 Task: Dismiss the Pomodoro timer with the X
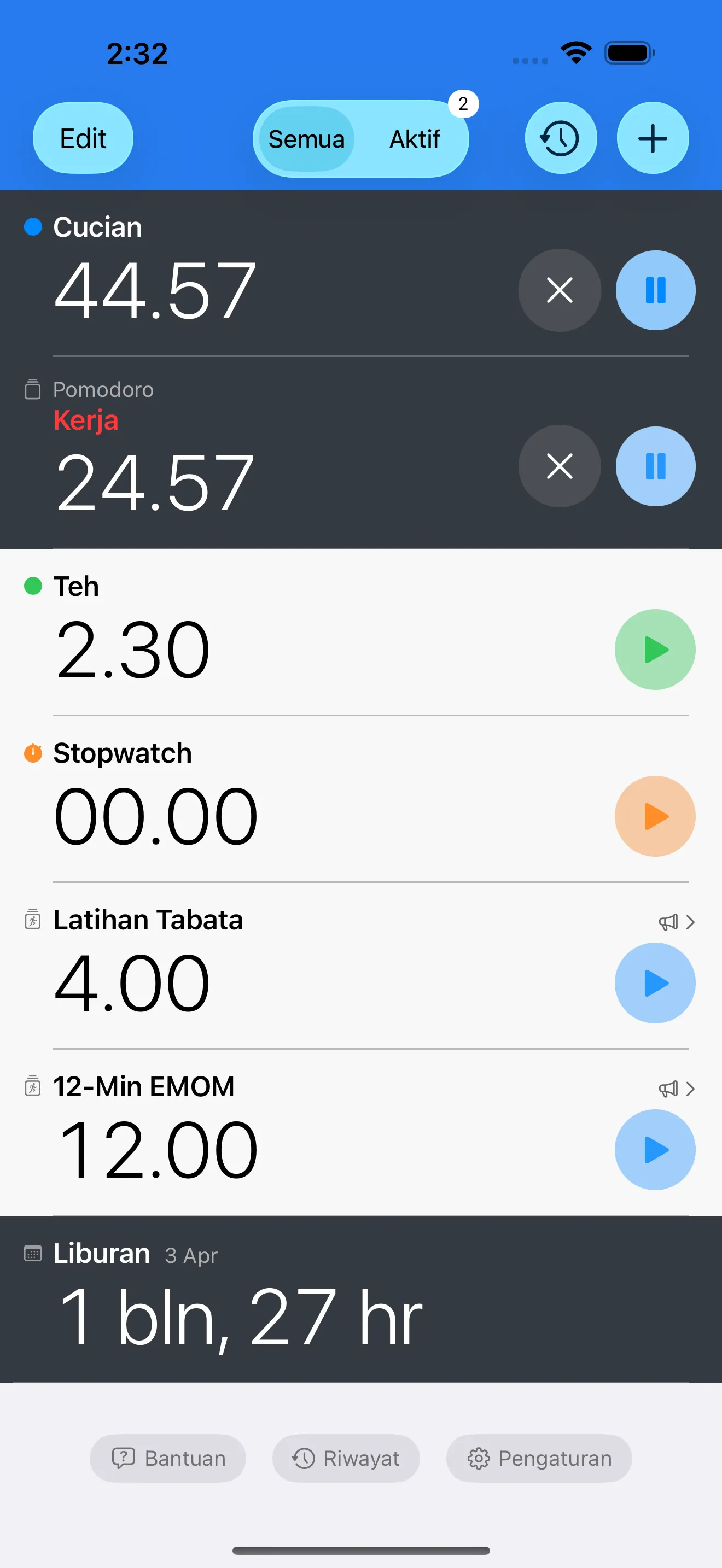tap(560, 466)
